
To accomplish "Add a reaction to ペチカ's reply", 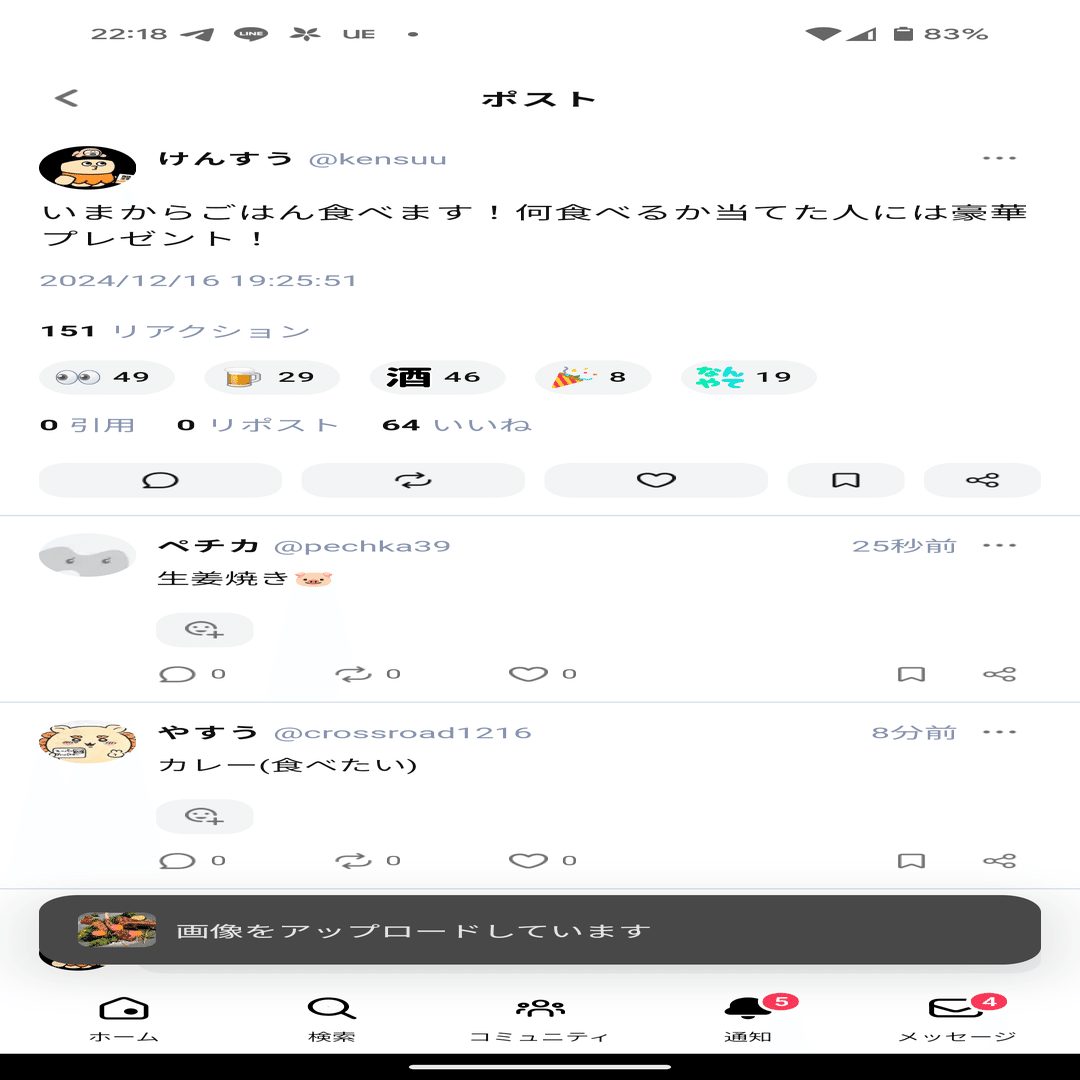I will (204, 629).
